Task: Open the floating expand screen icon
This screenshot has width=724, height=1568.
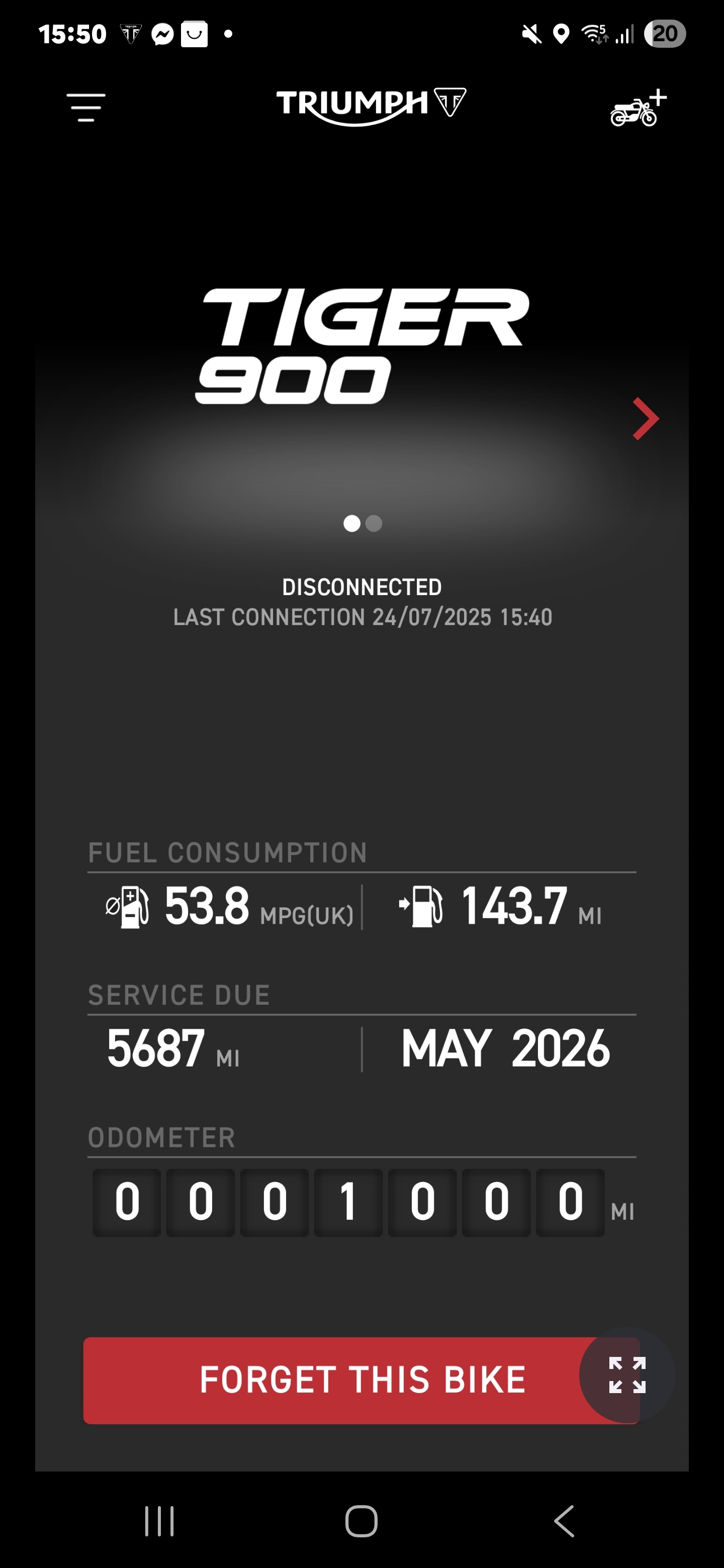Action: tap(626, 1375)
